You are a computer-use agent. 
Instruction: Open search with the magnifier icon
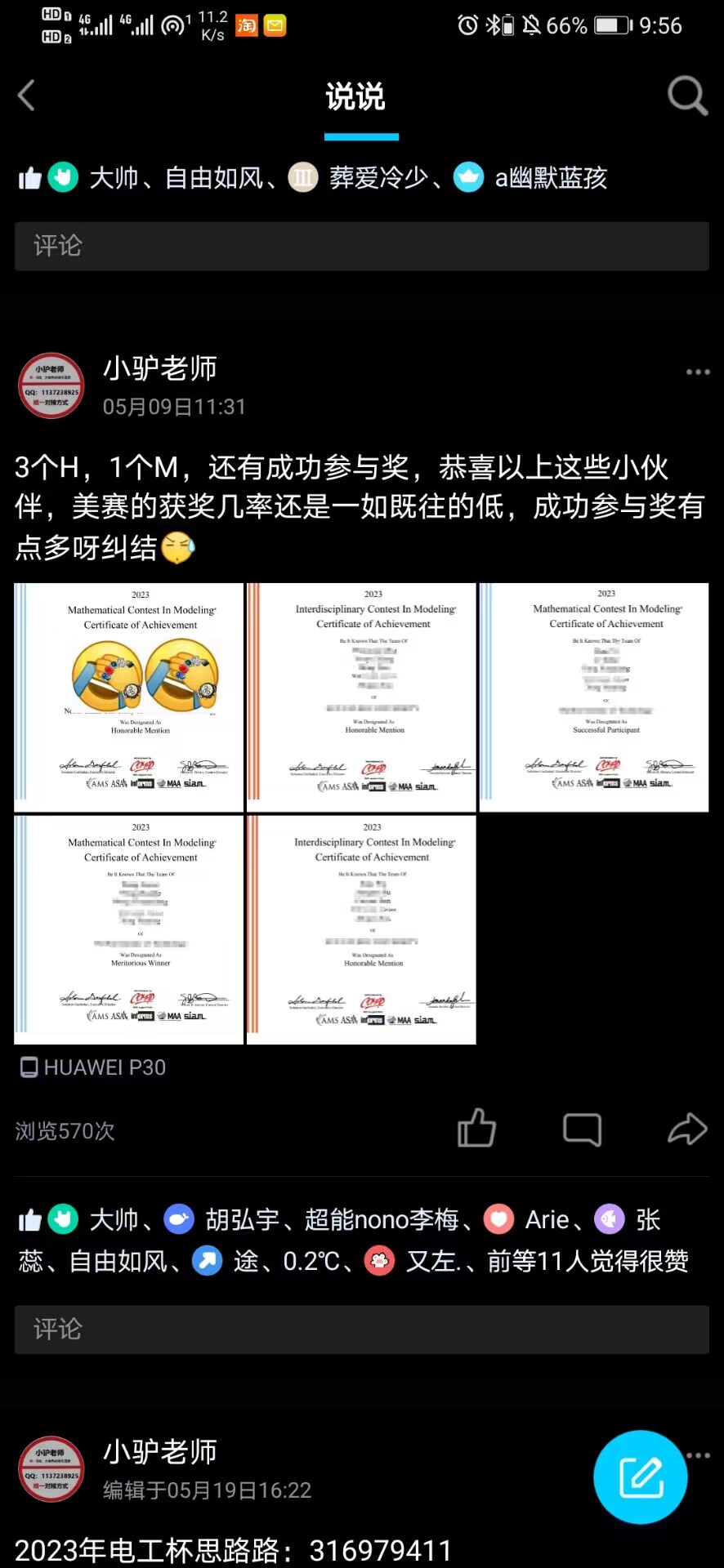687,96
